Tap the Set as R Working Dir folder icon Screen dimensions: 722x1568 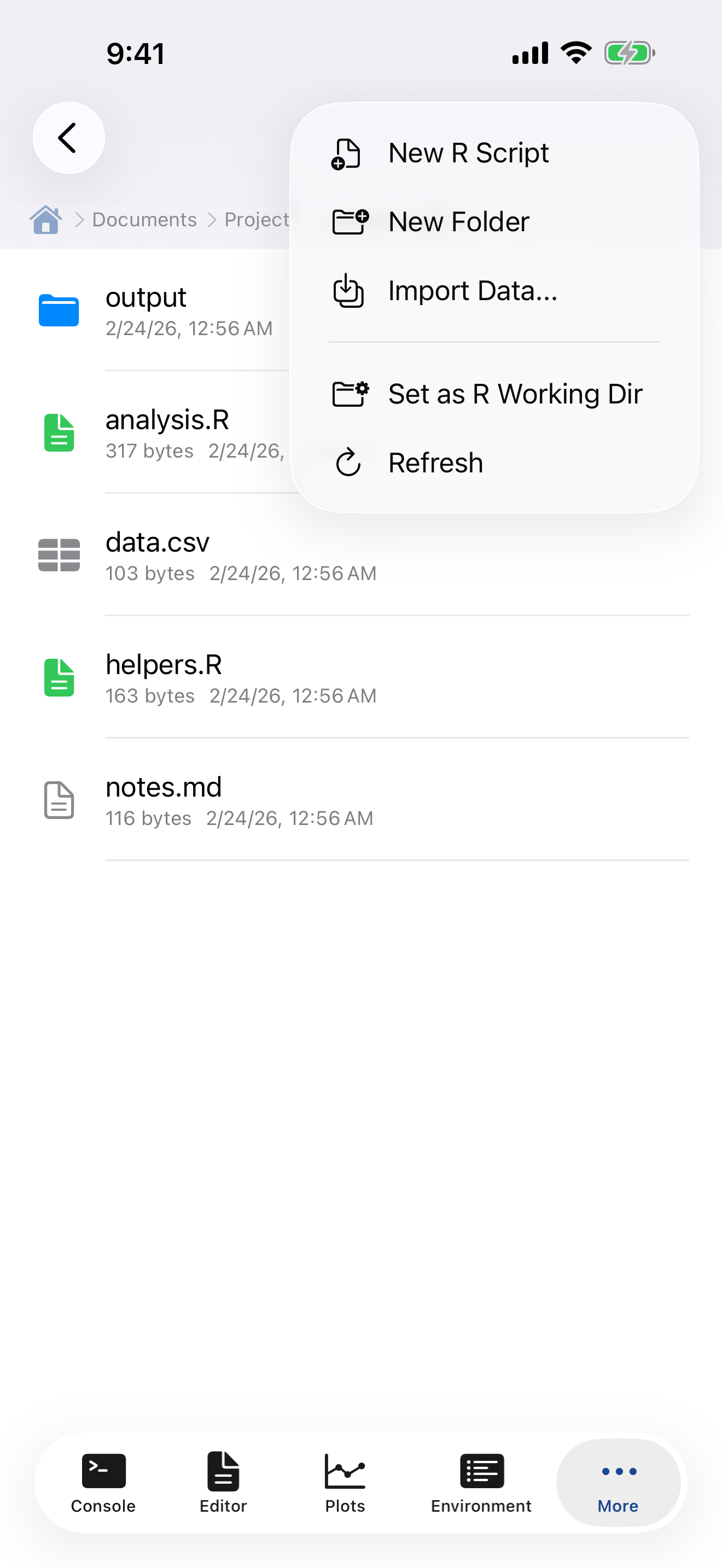pos(349,393)
